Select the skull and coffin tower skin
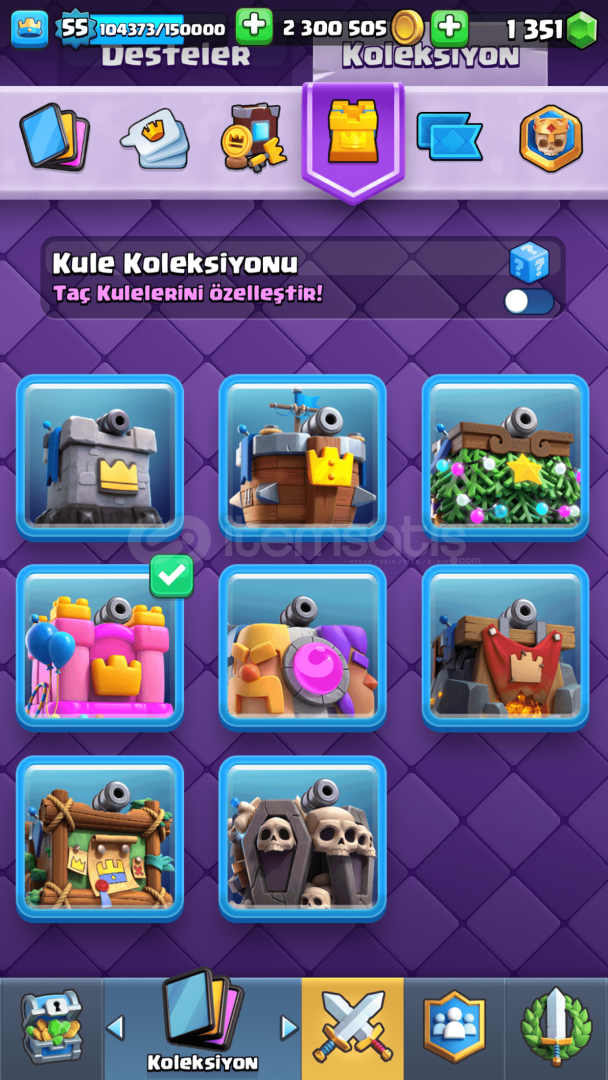 coord(302,838)
